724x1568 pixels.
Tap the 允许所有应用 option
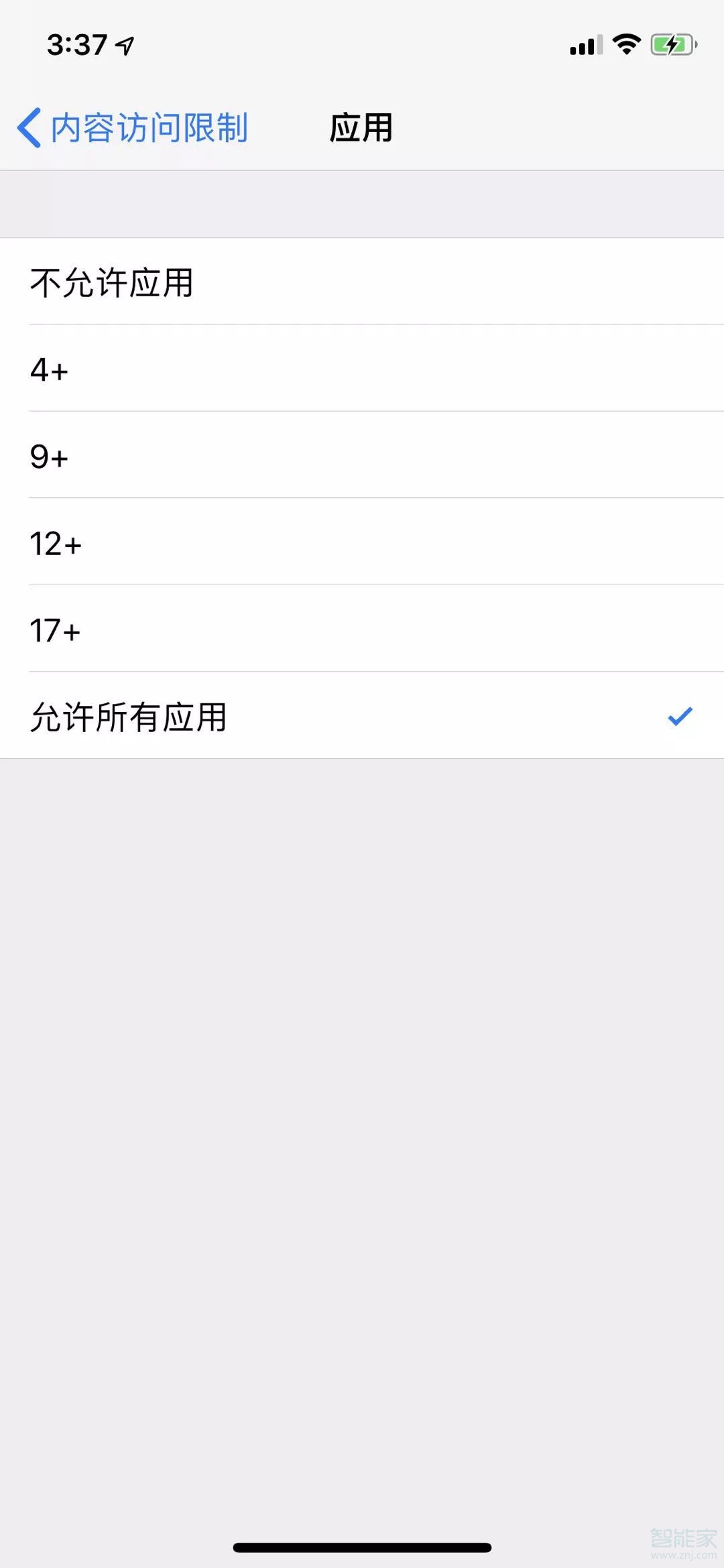pyautogui.click(x=362, y=716)
